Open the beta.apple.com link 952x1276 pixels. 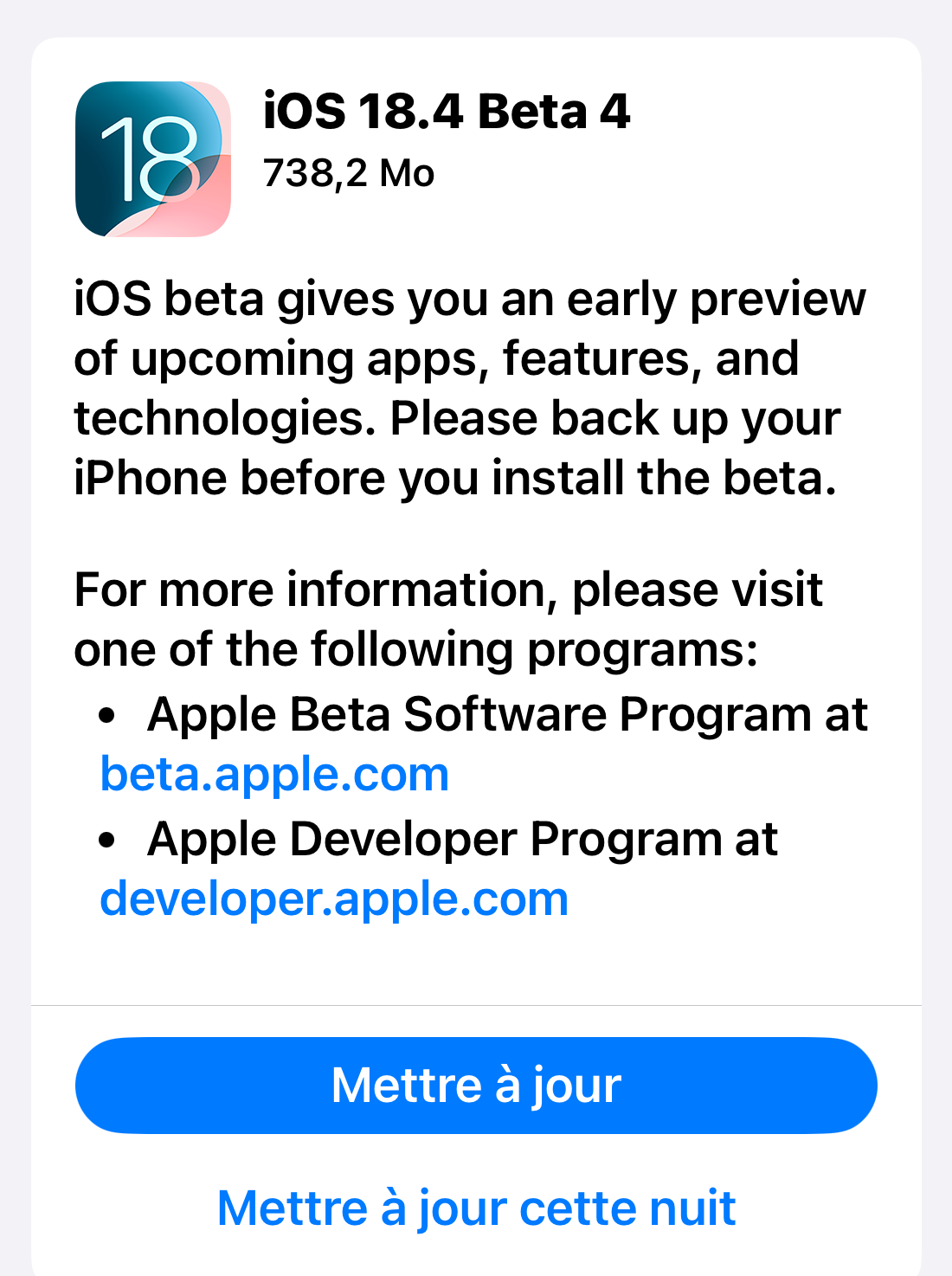coord(275,774)
